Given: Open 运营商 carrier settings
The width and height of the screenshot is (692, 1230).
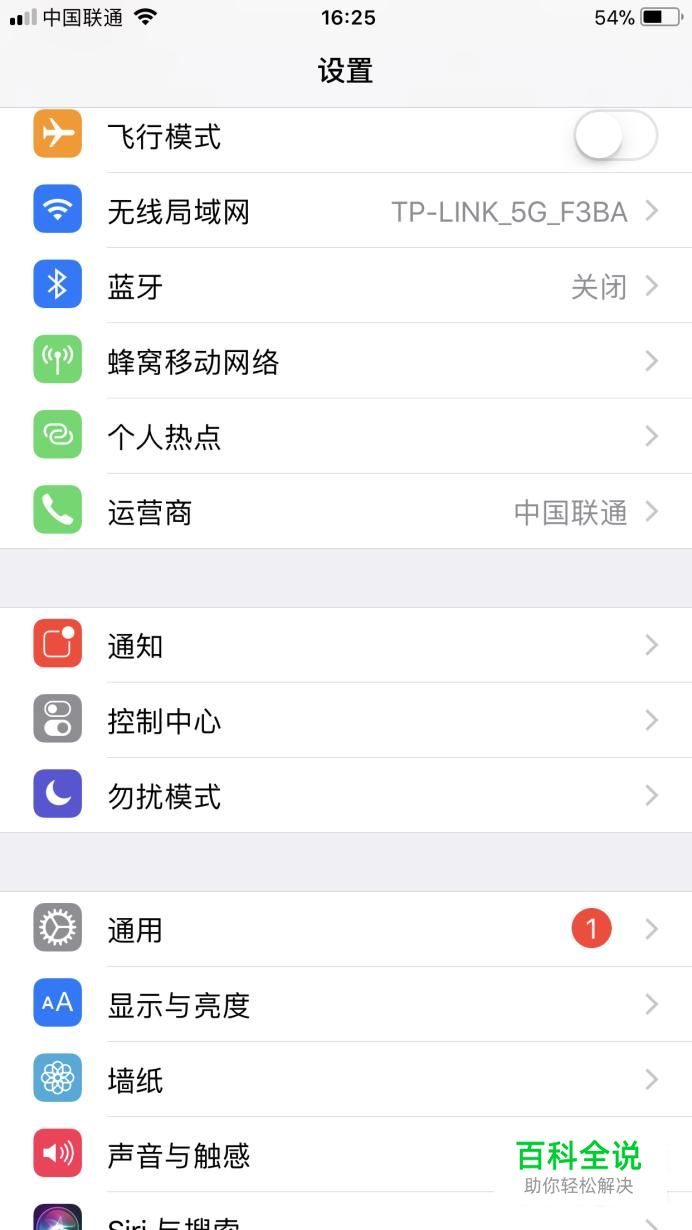Looking at the screenshot, I should pyautogui.click(x=346, y=512).
